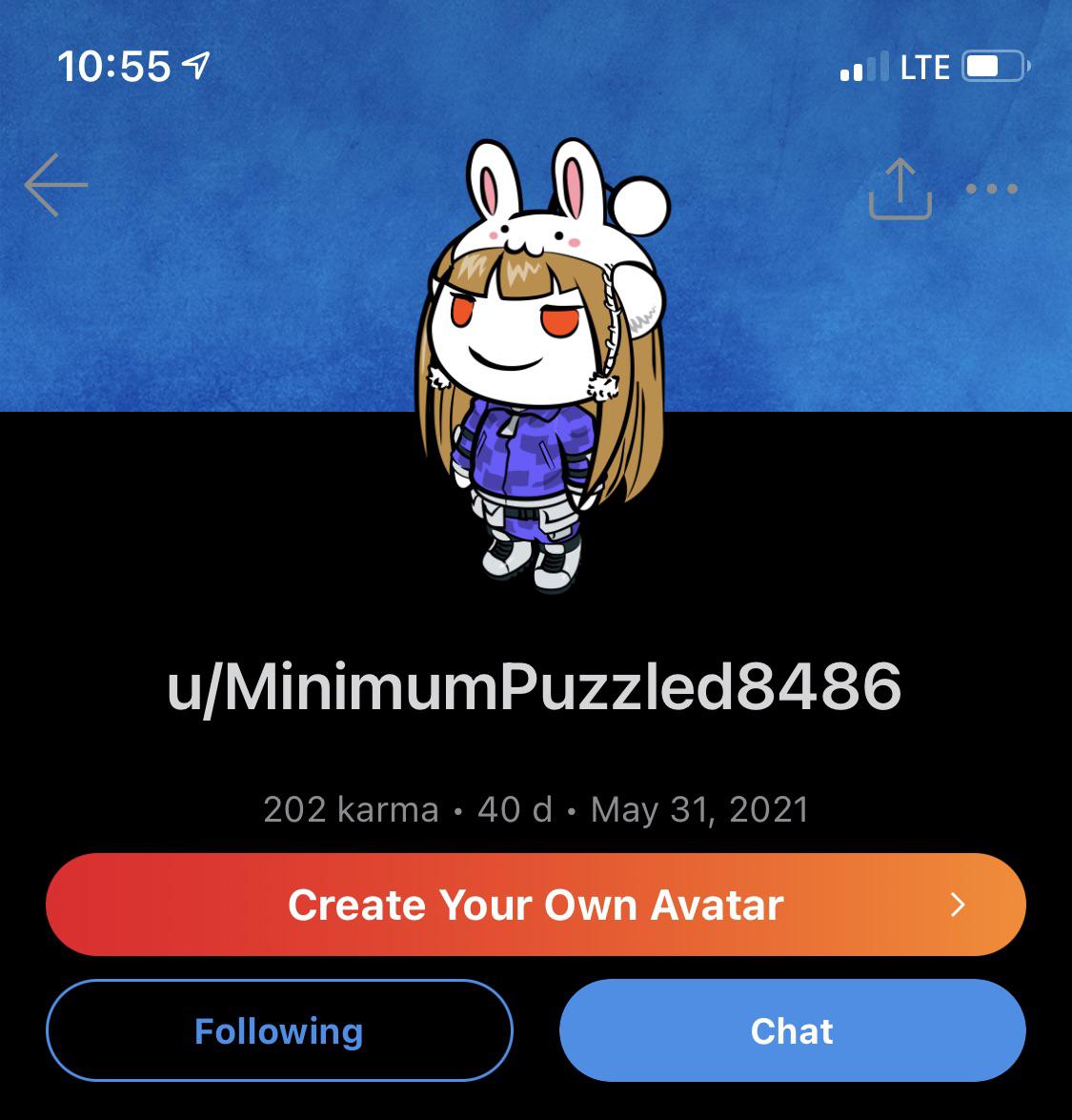This screenshot has height=1120, width=1072.
Task: Open Chat with MinimumPuzzled8486
Action: click(793, 1030)
